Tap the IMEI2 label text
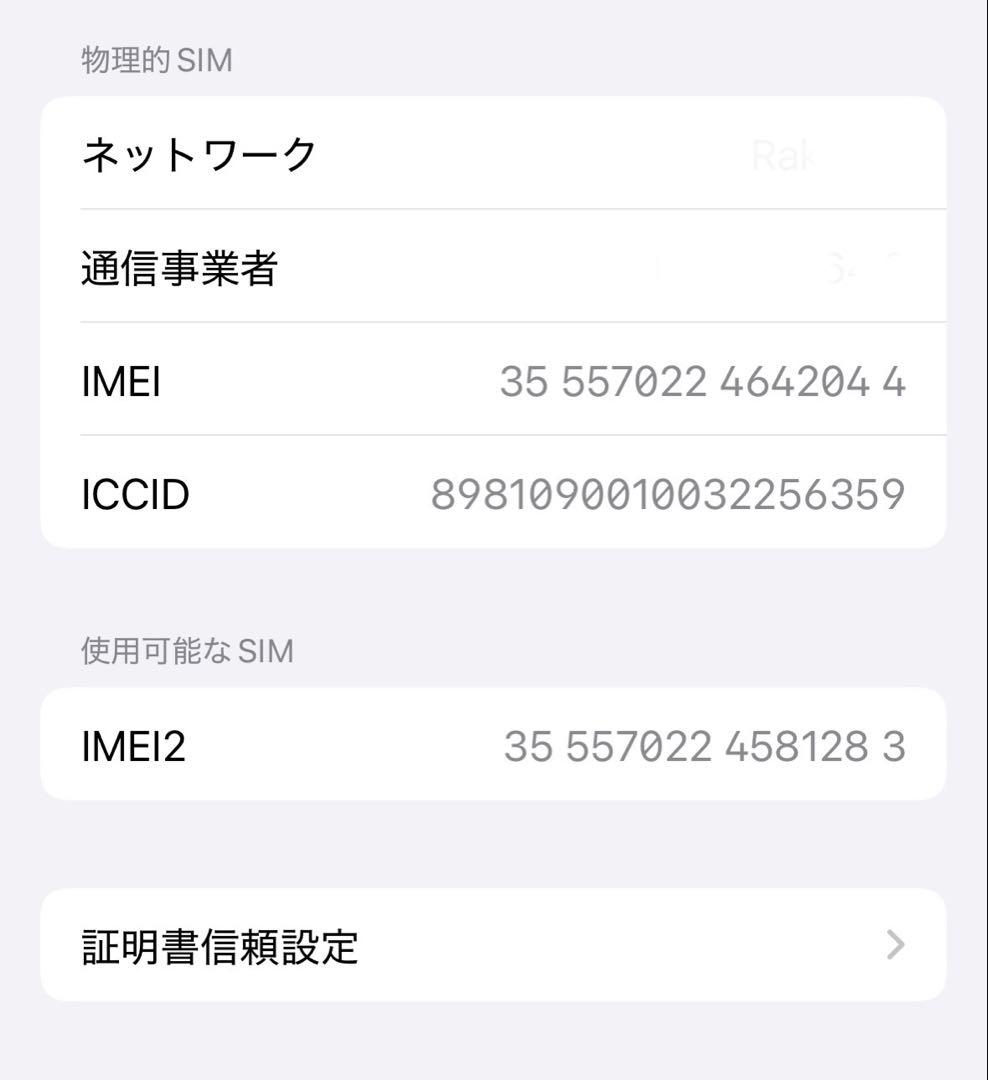Viewport: 988px width, 1080px height. (132, 745)
